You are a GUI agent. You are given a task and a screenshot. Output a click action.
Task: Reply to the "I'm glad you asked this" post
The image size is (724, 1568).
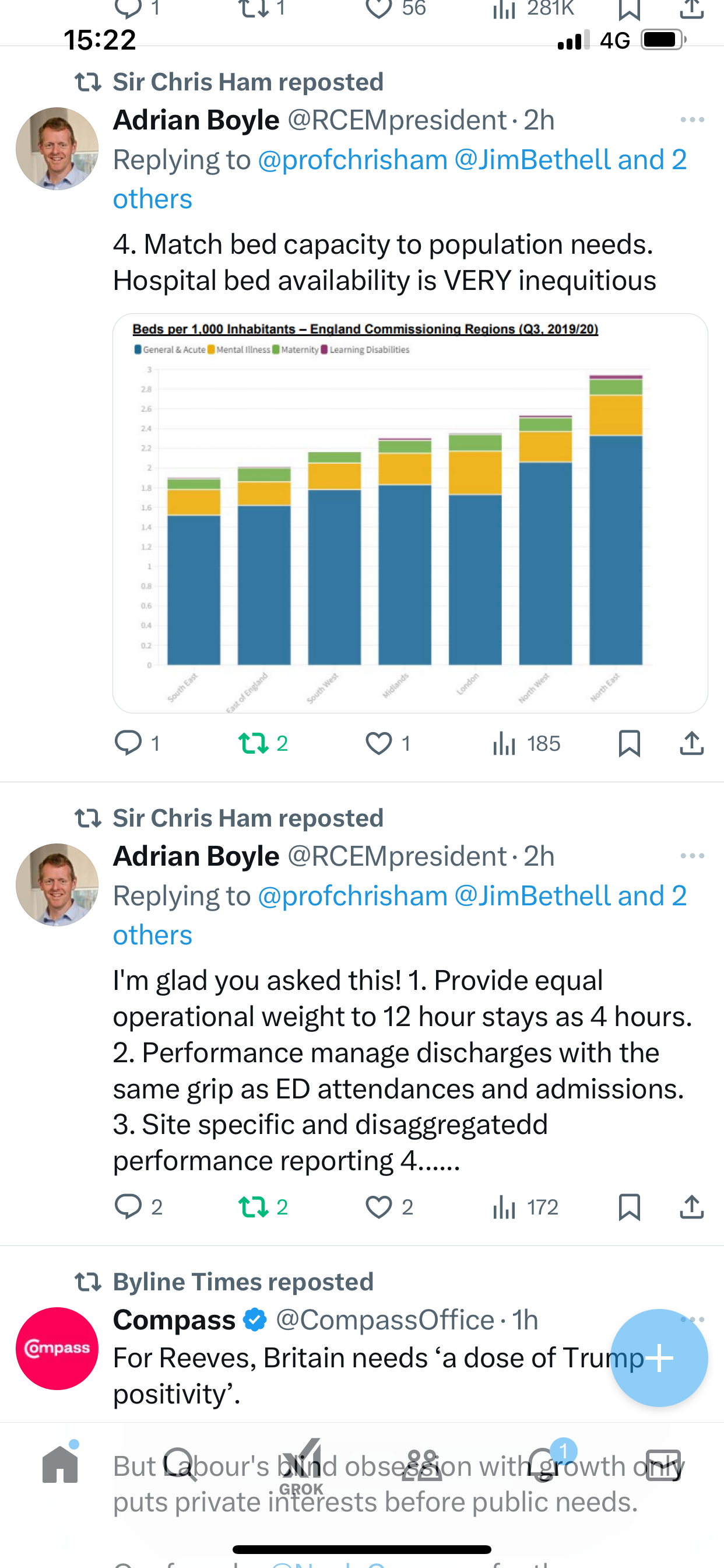coord(139,1206)
